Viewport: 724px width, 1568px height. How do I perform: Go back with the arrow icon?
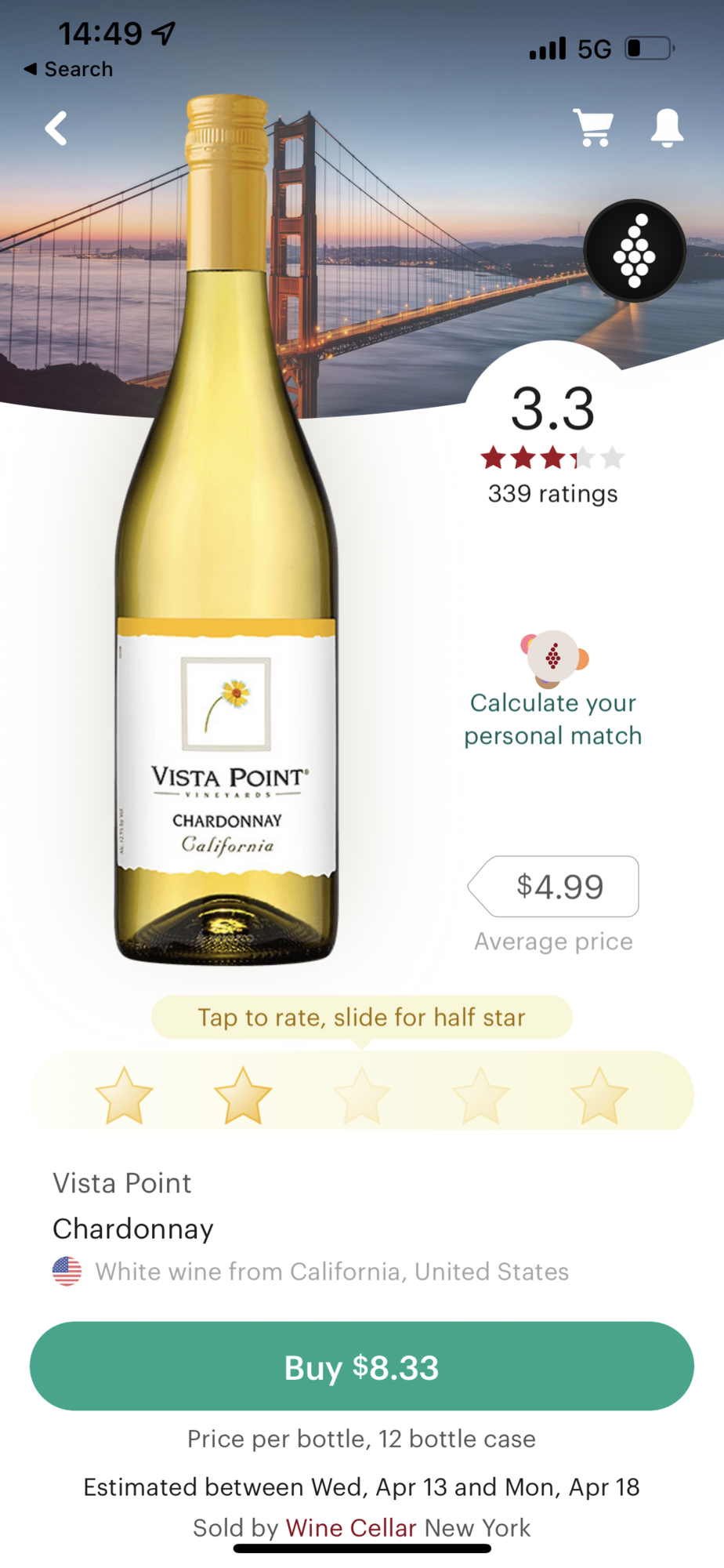tap(56, 128)
